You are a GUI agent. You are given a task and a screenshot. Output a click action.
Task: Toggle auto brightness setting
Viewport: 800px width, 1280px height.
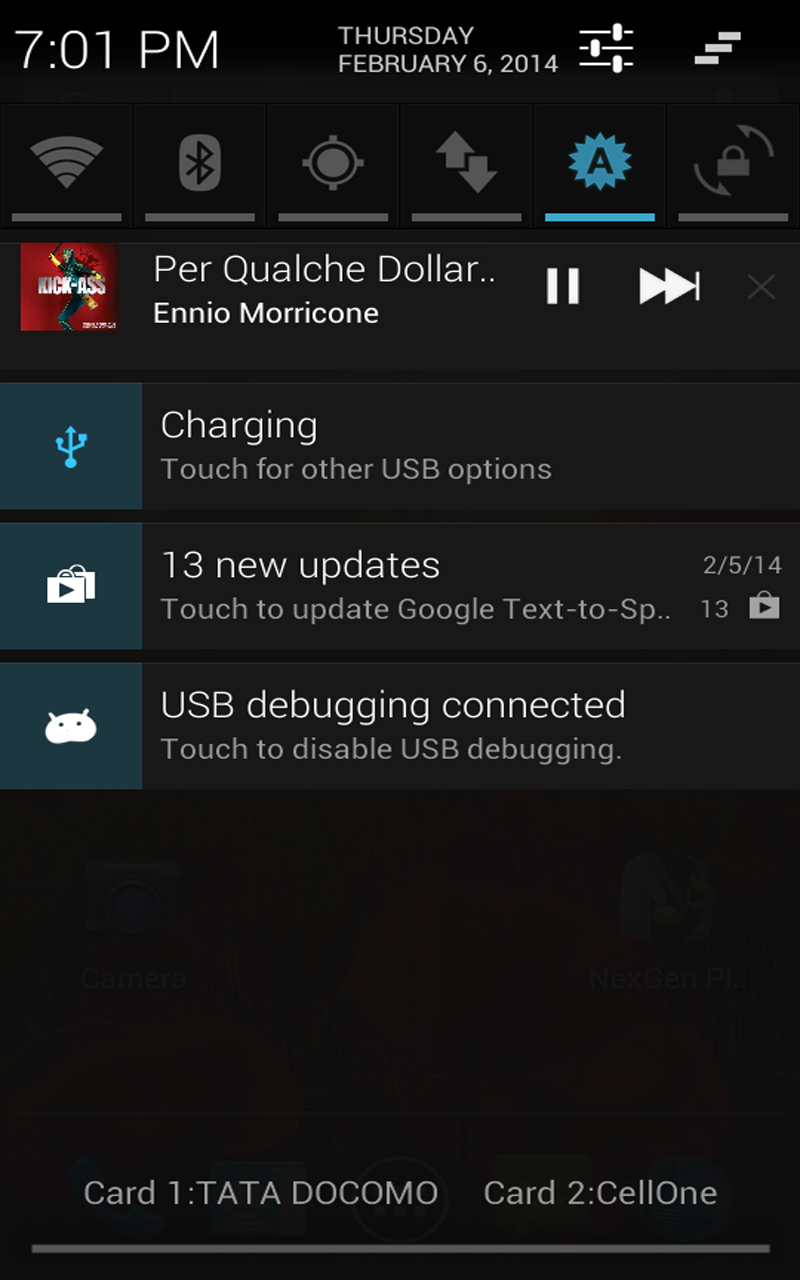coord(599,166)
